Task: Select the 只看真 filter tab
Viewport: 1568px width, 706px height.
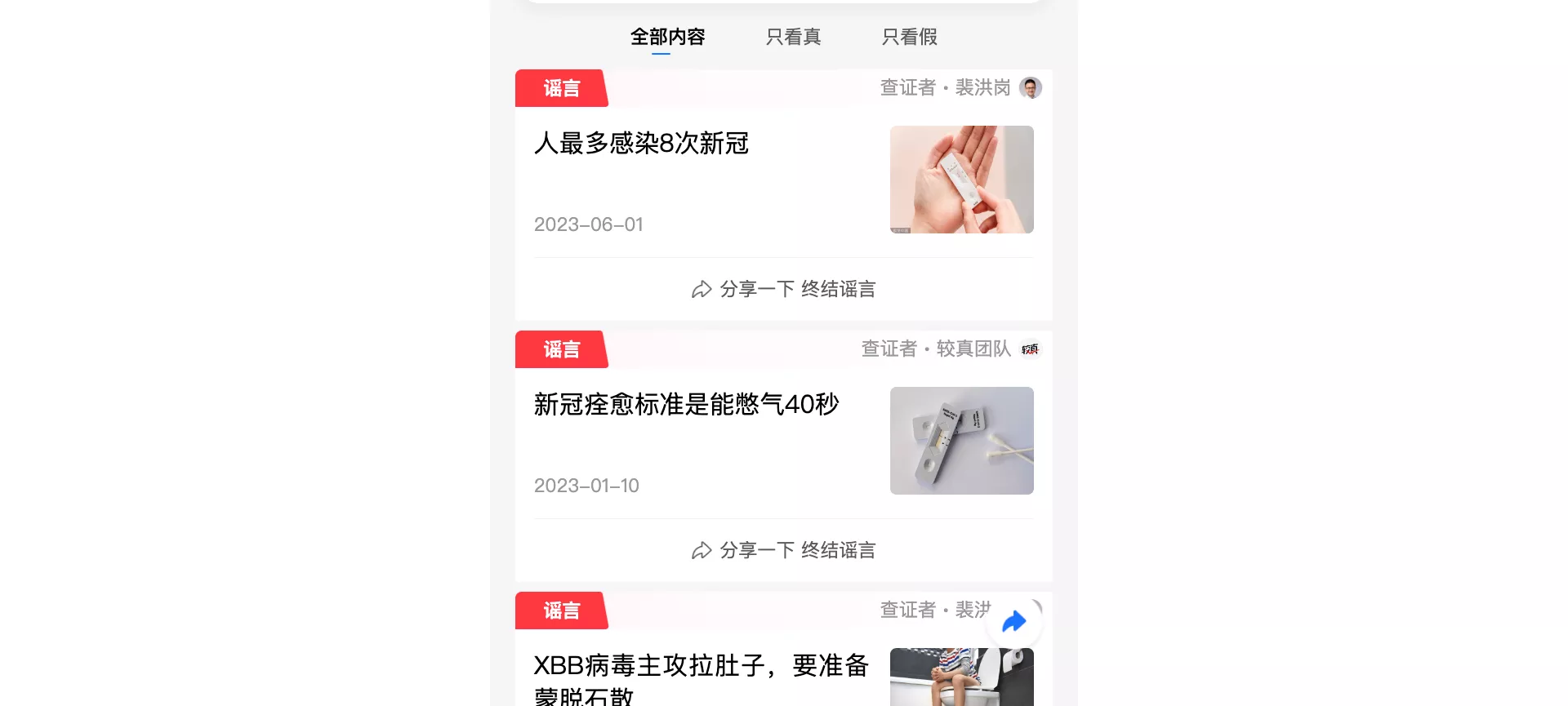Action: point(793,37)
